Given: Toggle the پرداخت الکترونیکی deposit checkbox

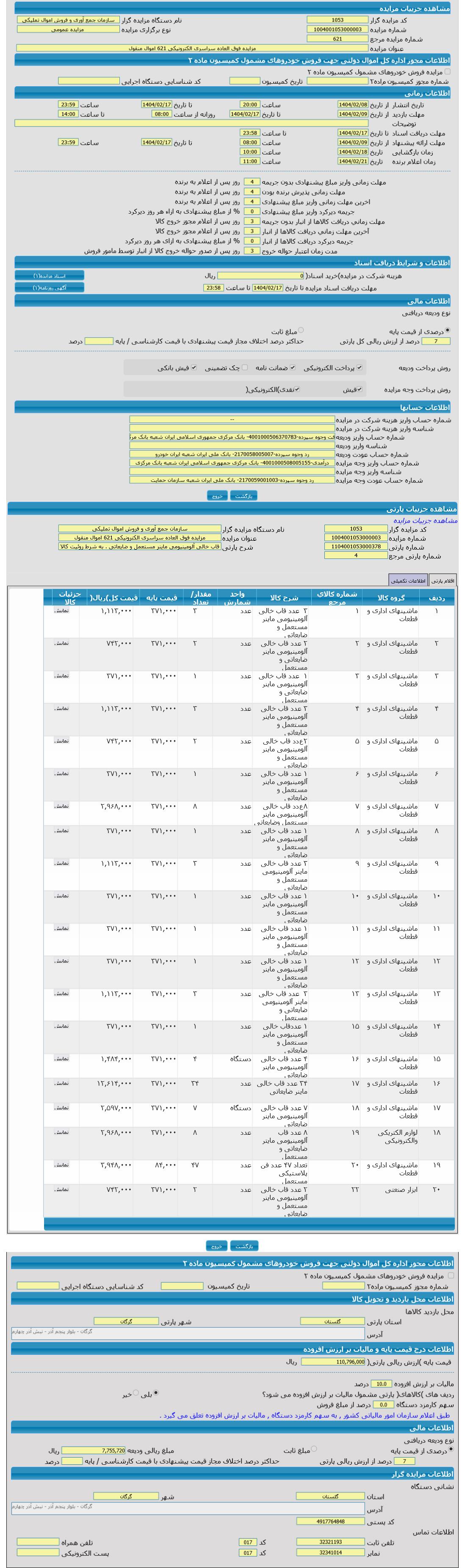Looking at the screenshot, I should pyautogui.click(x=359, y=367).
